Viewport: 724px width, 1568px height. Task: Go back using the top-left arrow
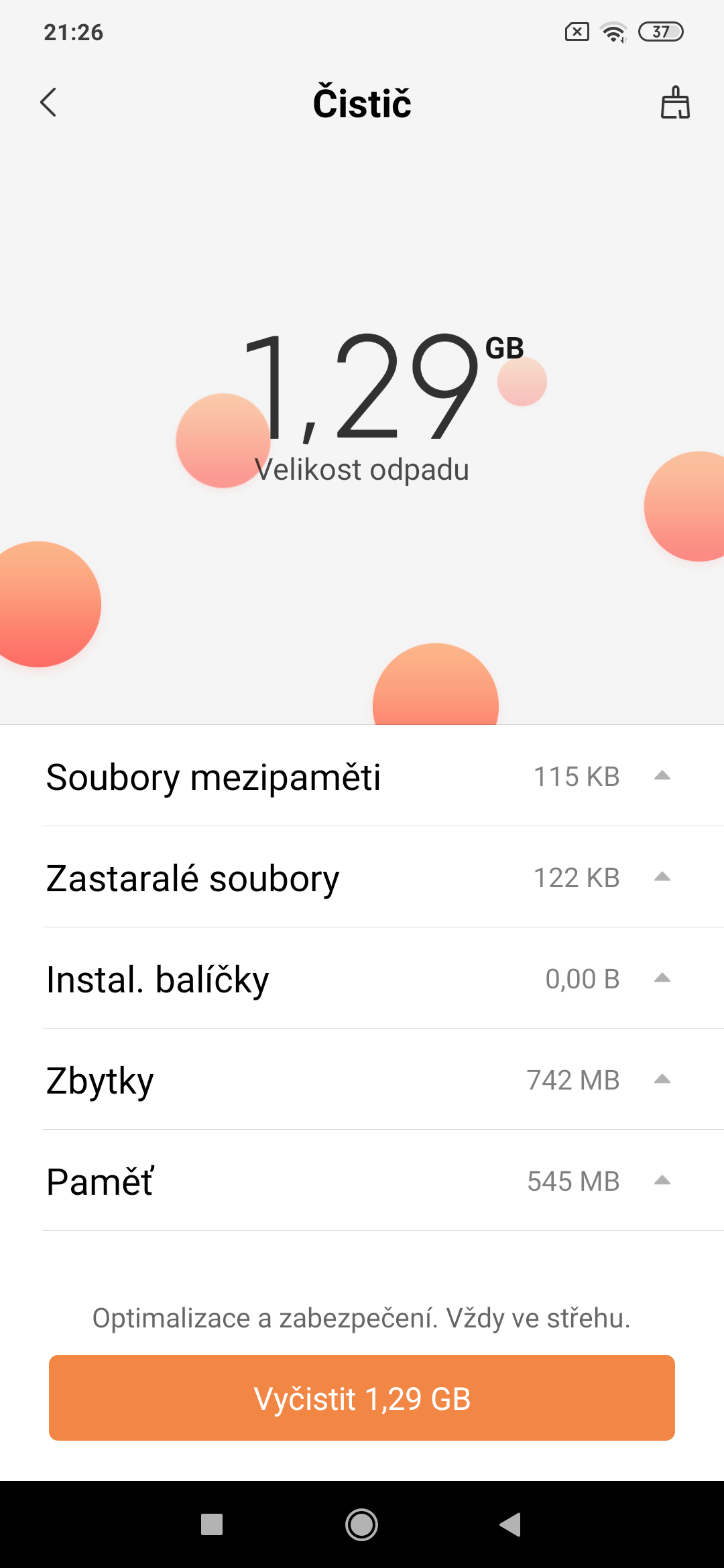(x=48, y=103)
